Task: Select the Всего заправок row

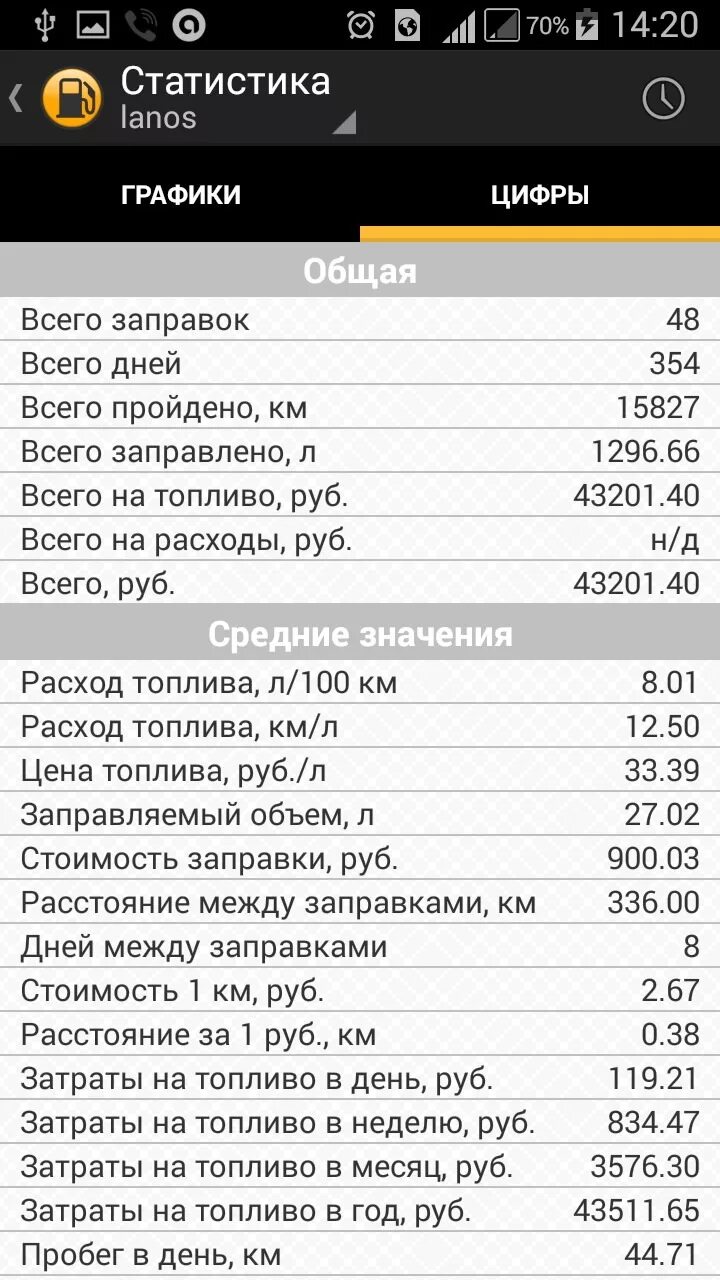Action: click(360, 320)
